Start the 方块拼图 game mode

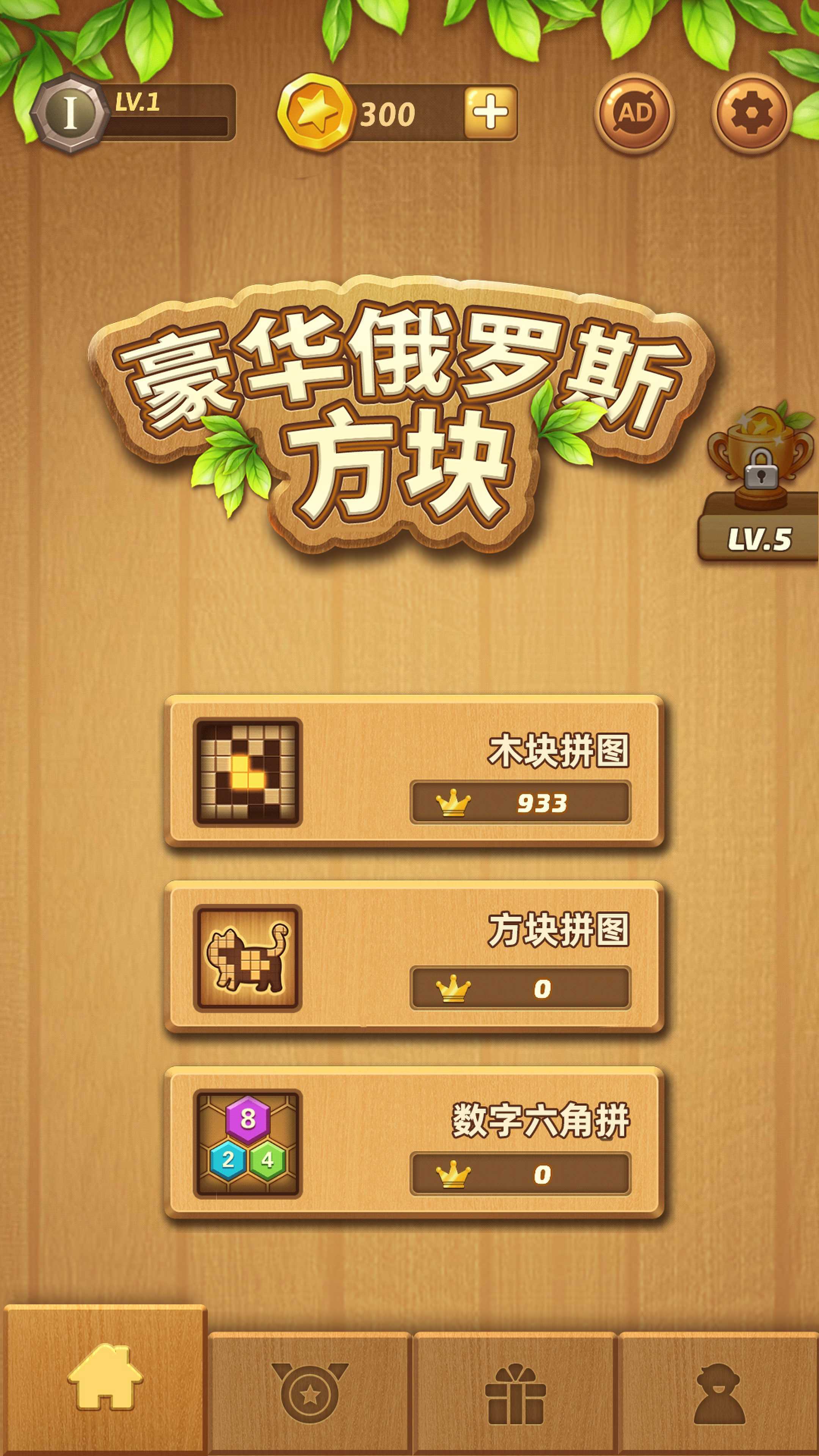tap(414, 957)
